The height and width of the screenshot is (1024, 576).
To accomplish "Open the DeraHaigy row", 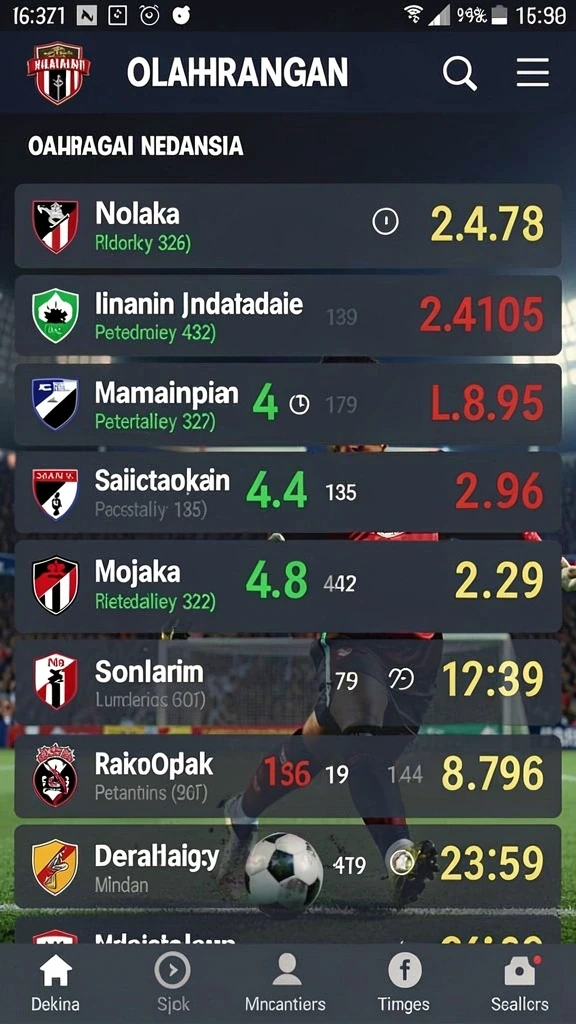I will 287,866.
